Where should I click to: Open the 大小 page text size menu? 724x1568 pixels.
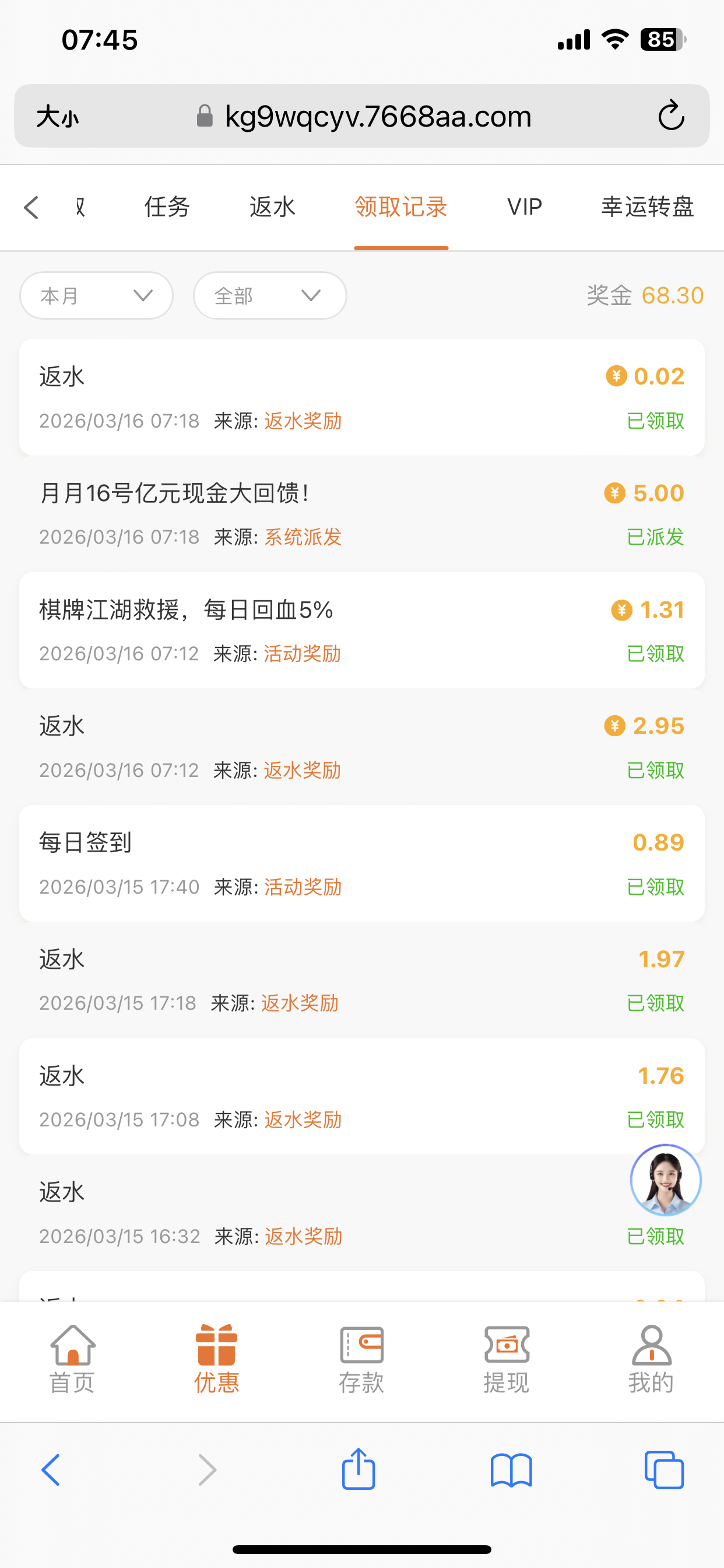(x=58, y=116)
